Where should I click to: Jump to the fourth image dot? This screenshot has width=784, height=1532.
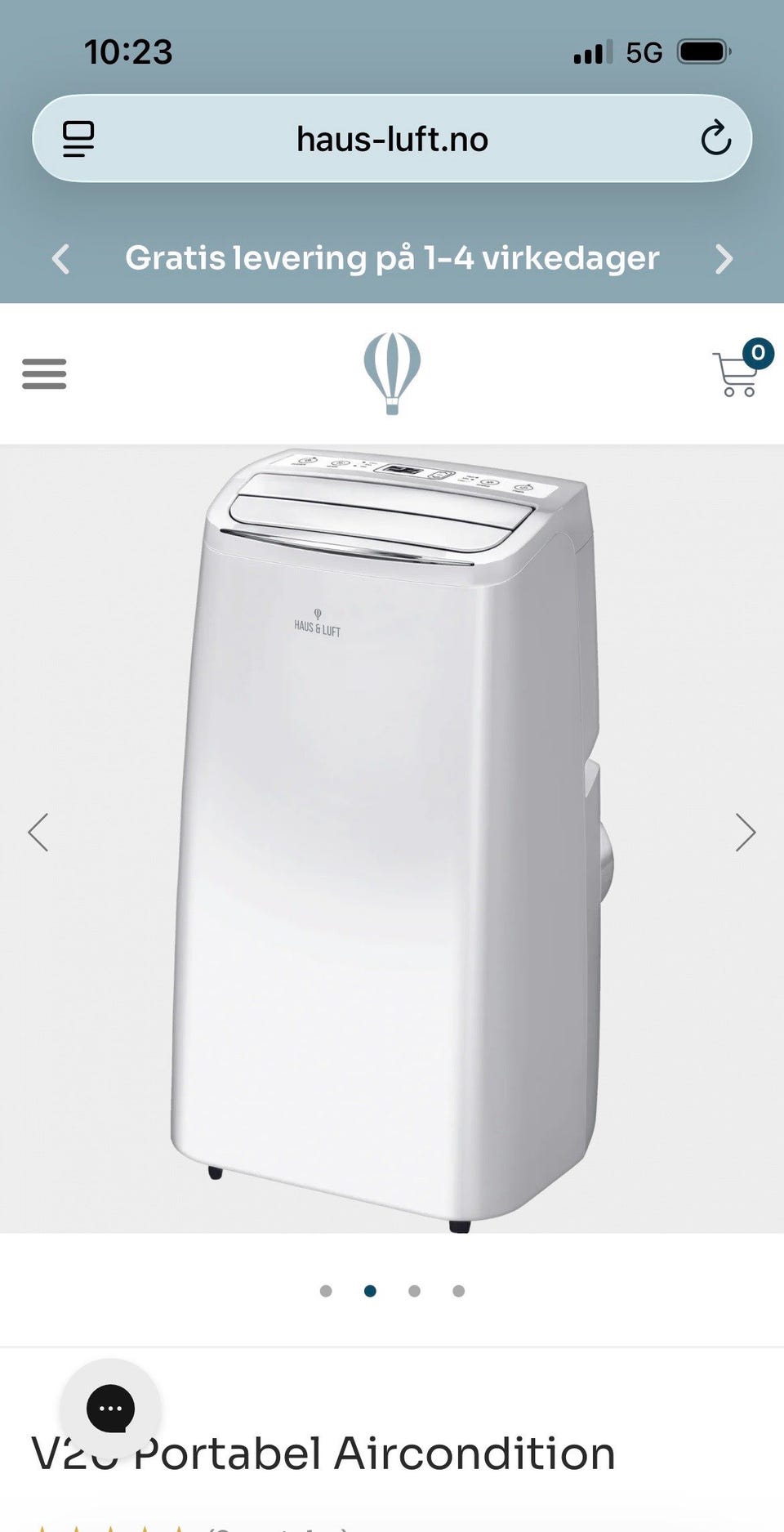458,1291
